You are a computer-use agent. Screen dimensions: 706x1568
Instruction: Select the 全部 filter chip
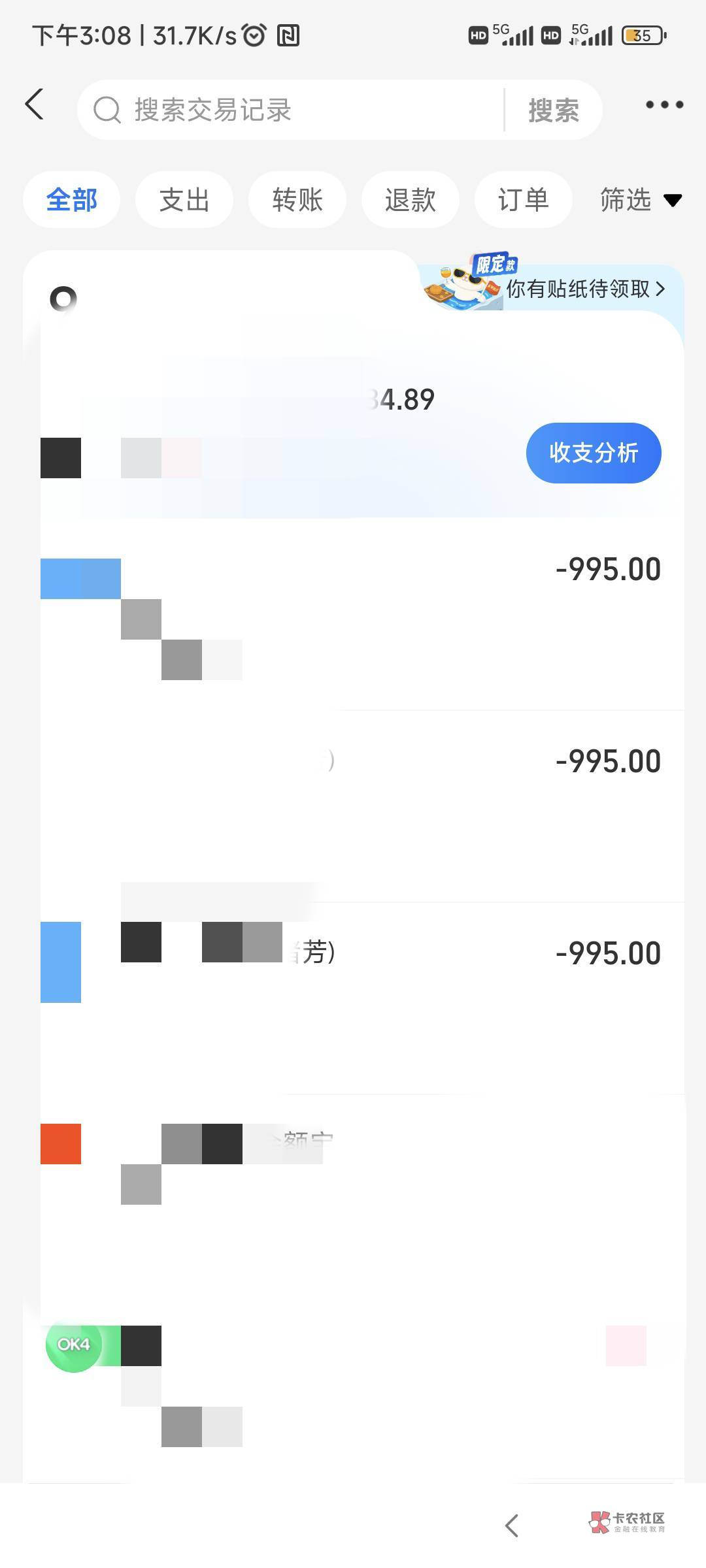[72, 200]
